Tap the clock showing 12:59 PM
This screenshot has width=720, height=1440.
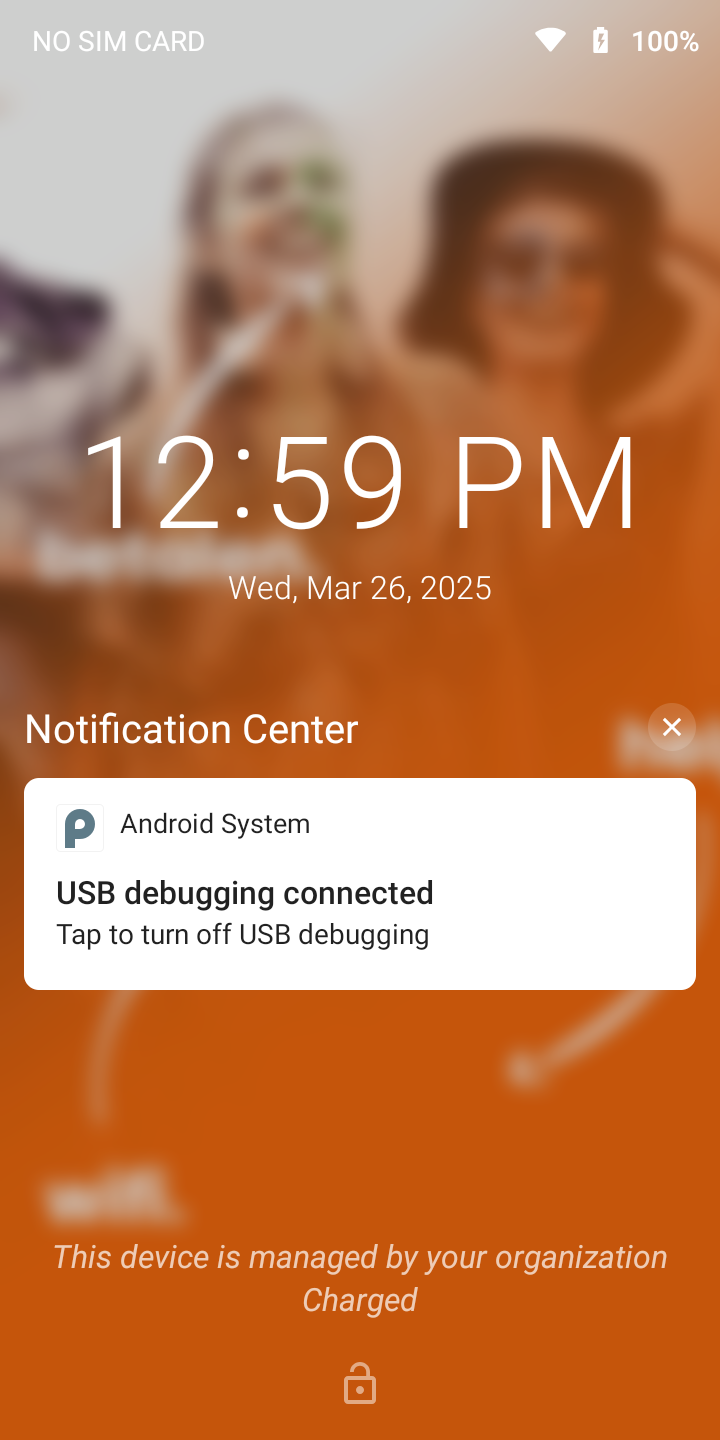[x=360, y=480]
